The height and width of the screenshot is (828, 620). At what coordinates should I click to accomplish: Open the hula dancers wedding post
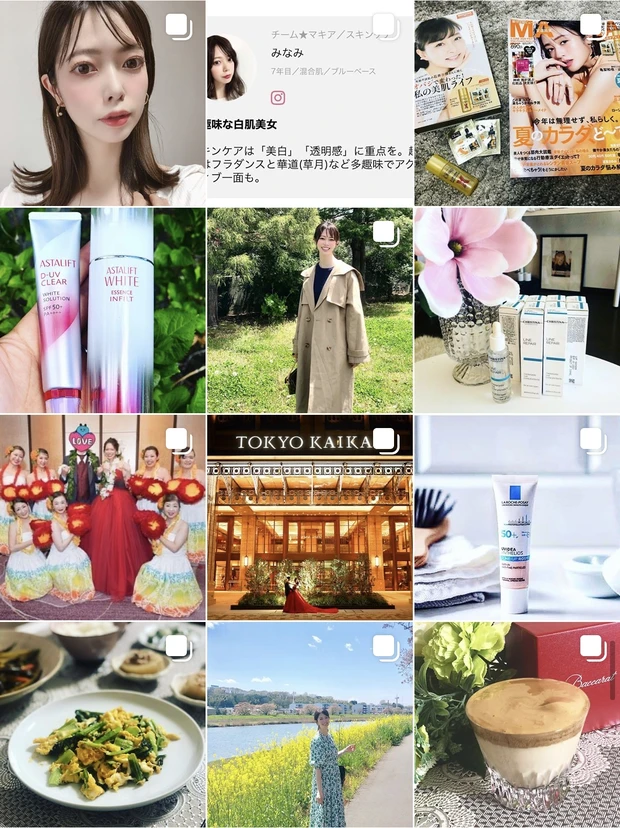102,517
